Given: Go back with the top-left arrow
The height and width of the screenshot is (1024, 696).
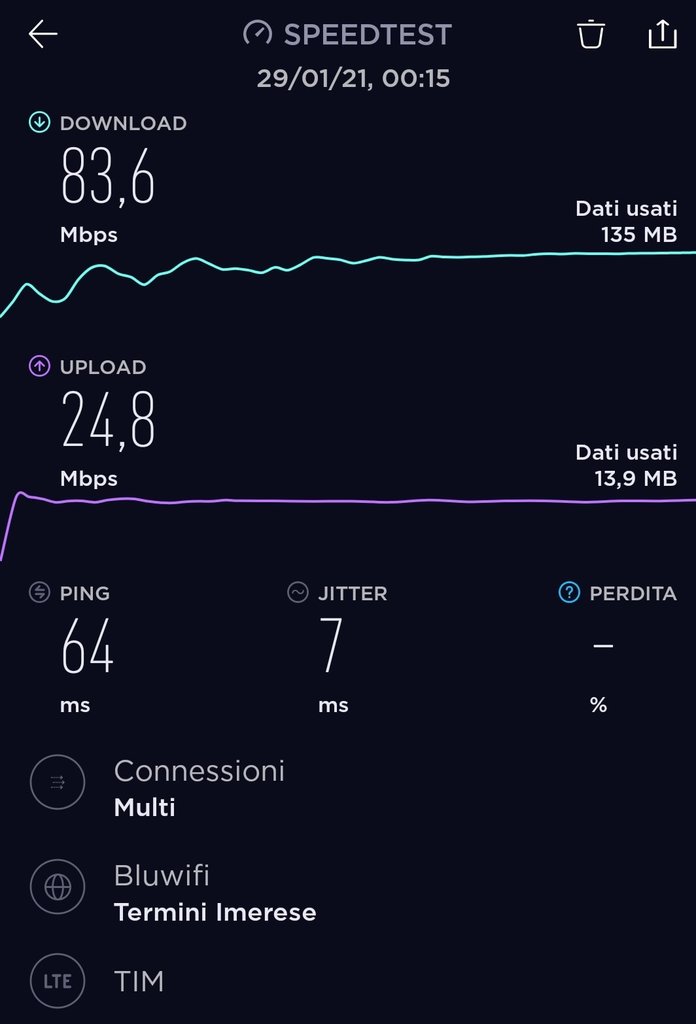Looking at the screenshot, I should pos(43,35).
